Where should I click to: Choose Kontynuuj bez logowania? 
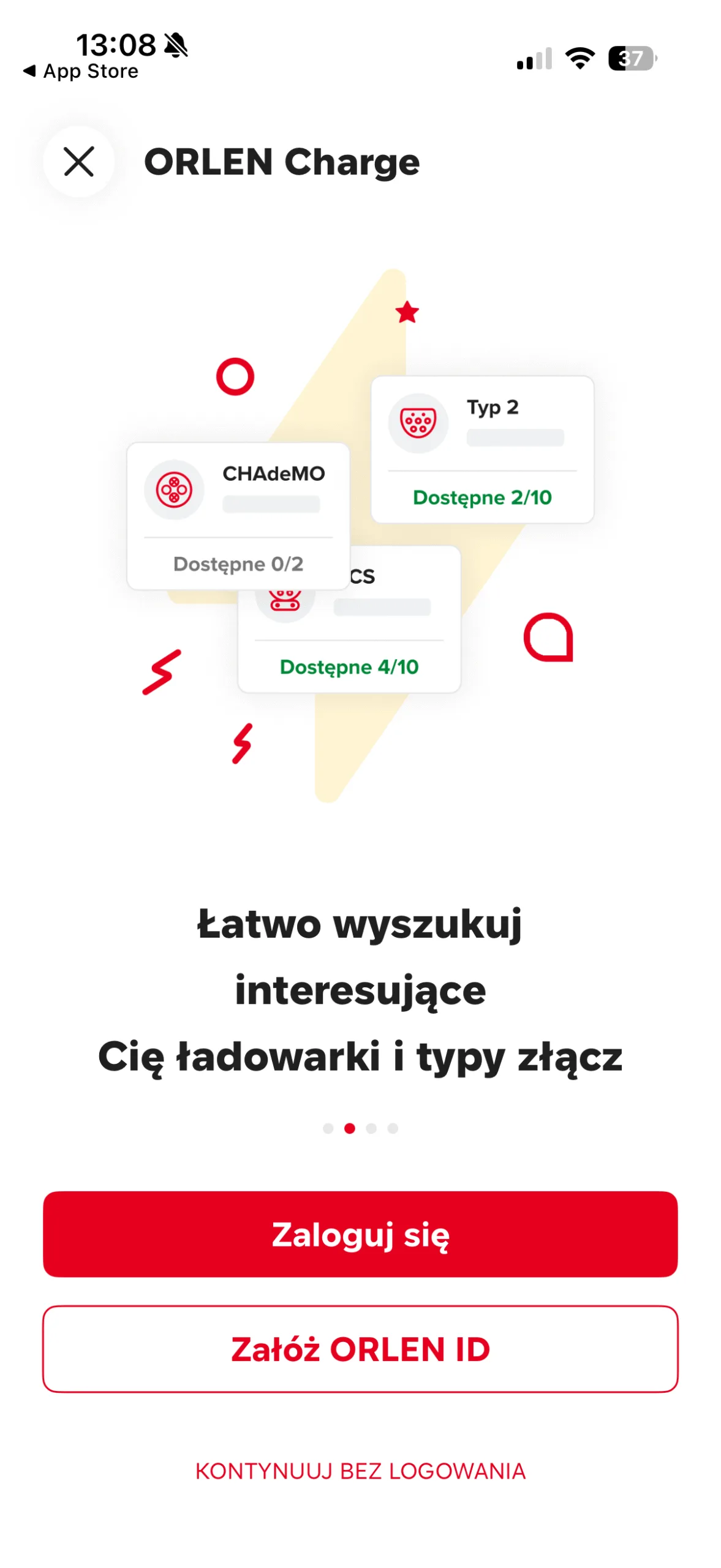pos(360,1471)
